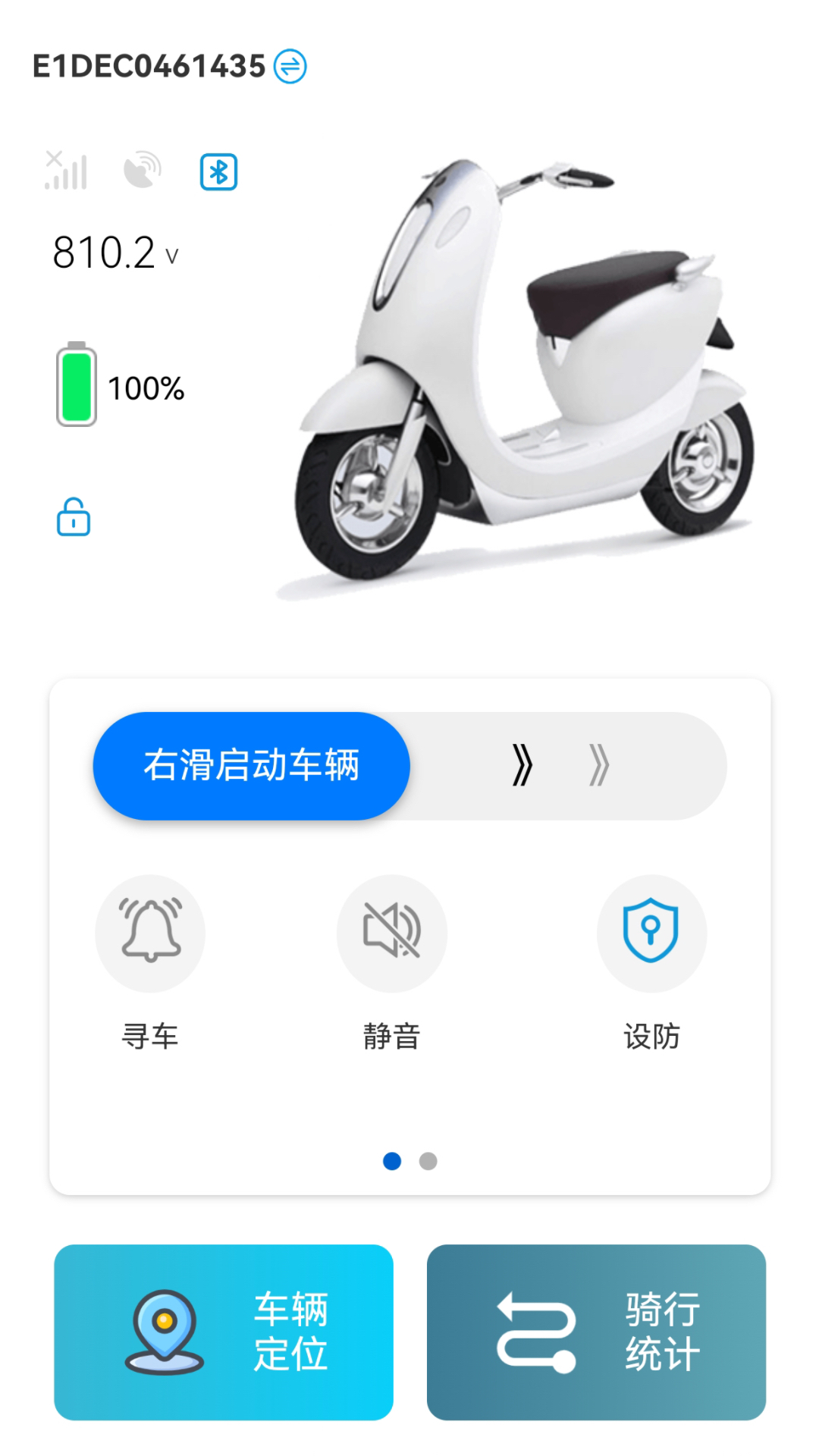Toggle the vehicle switch icon beside E1DEC0461435

coord(290,67)
